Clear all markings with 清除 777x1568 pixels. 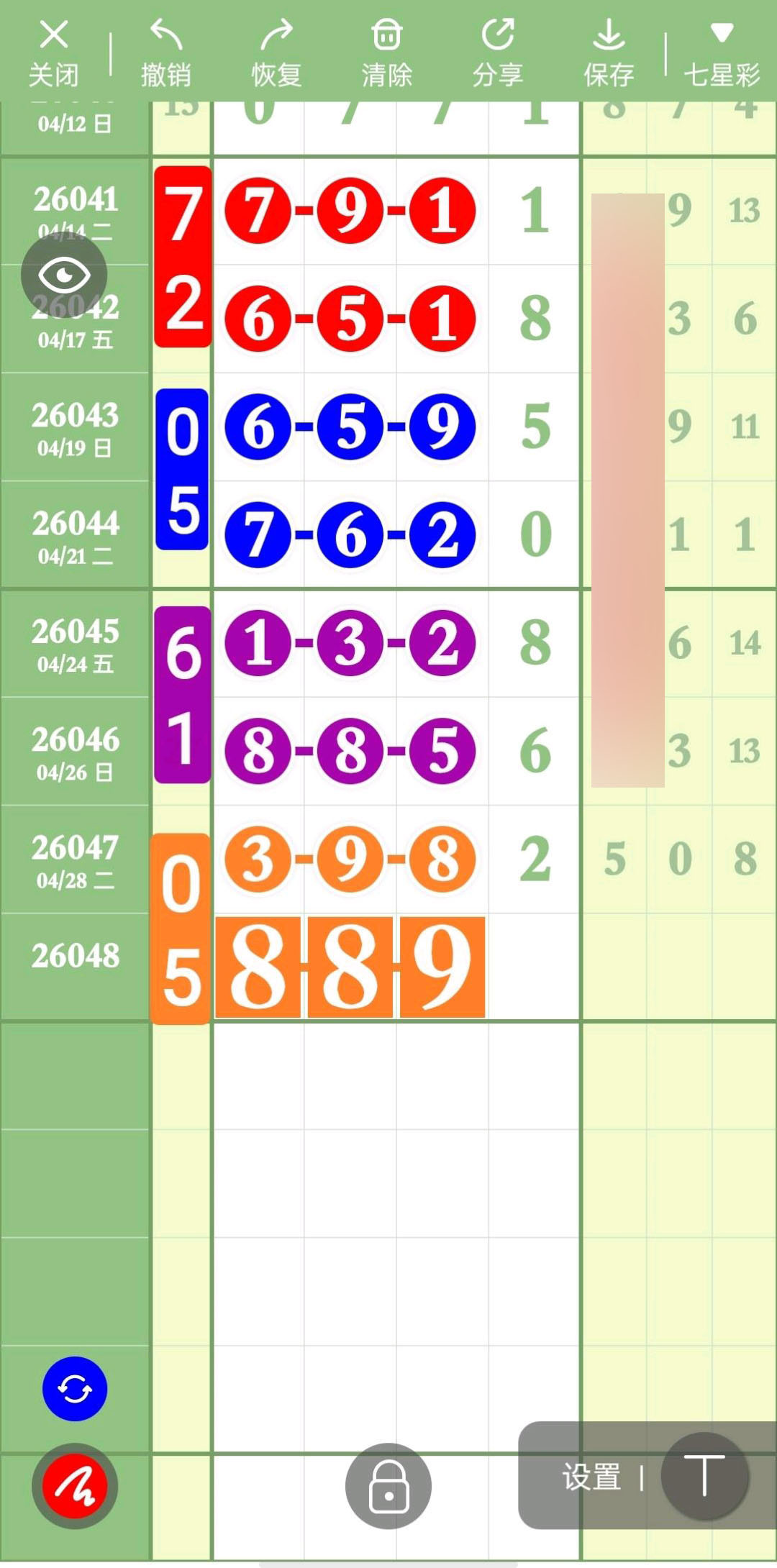[387, 53]
